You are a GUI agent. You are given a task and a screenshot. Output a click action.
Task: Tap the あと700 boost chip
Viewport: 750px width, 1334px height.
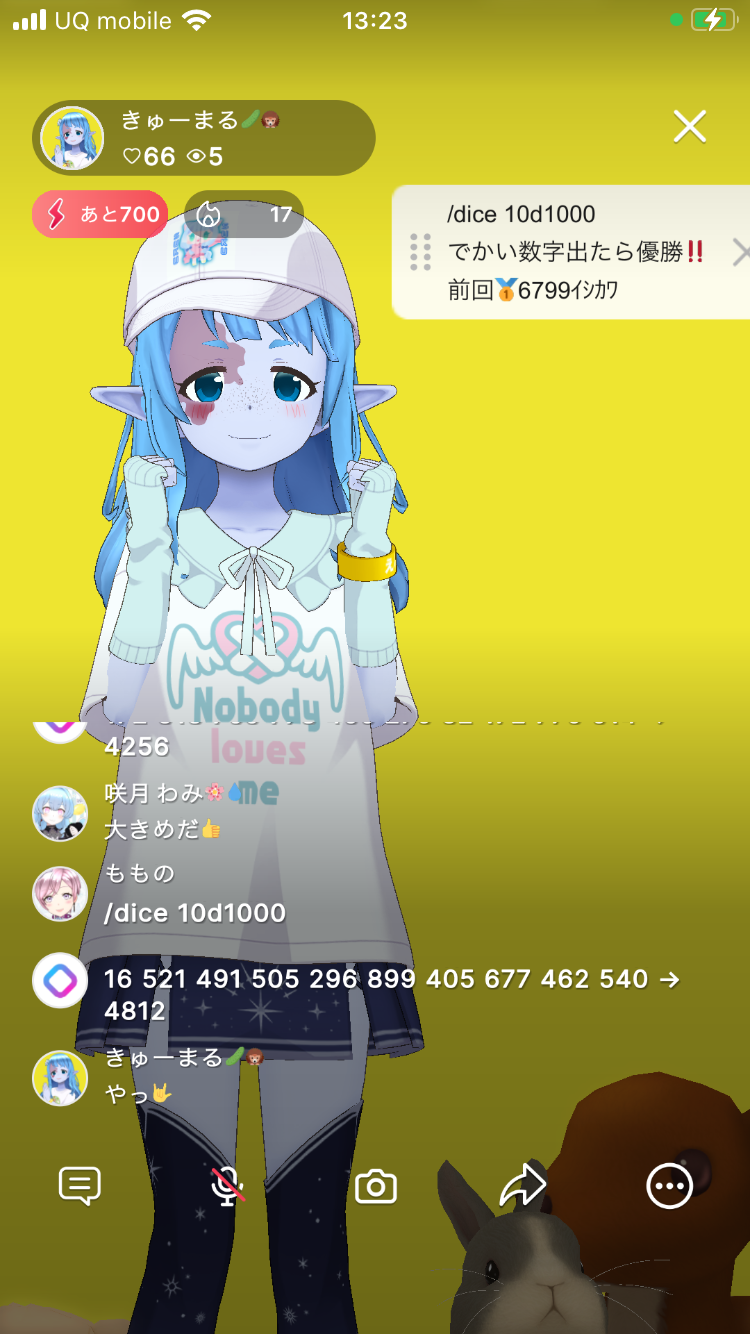(x=100, y=214)
